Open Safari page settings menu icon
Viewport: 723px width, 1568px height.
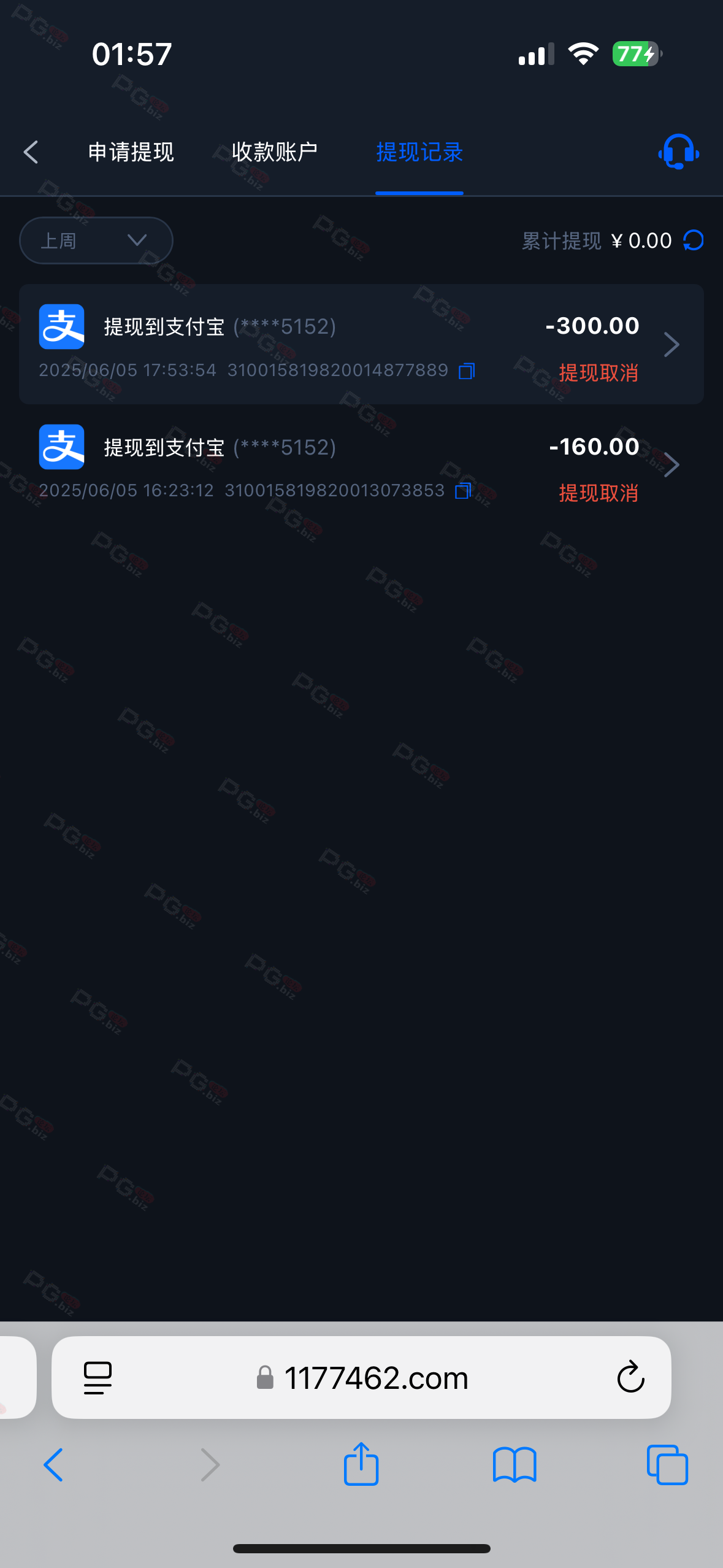pos(98,1378)
